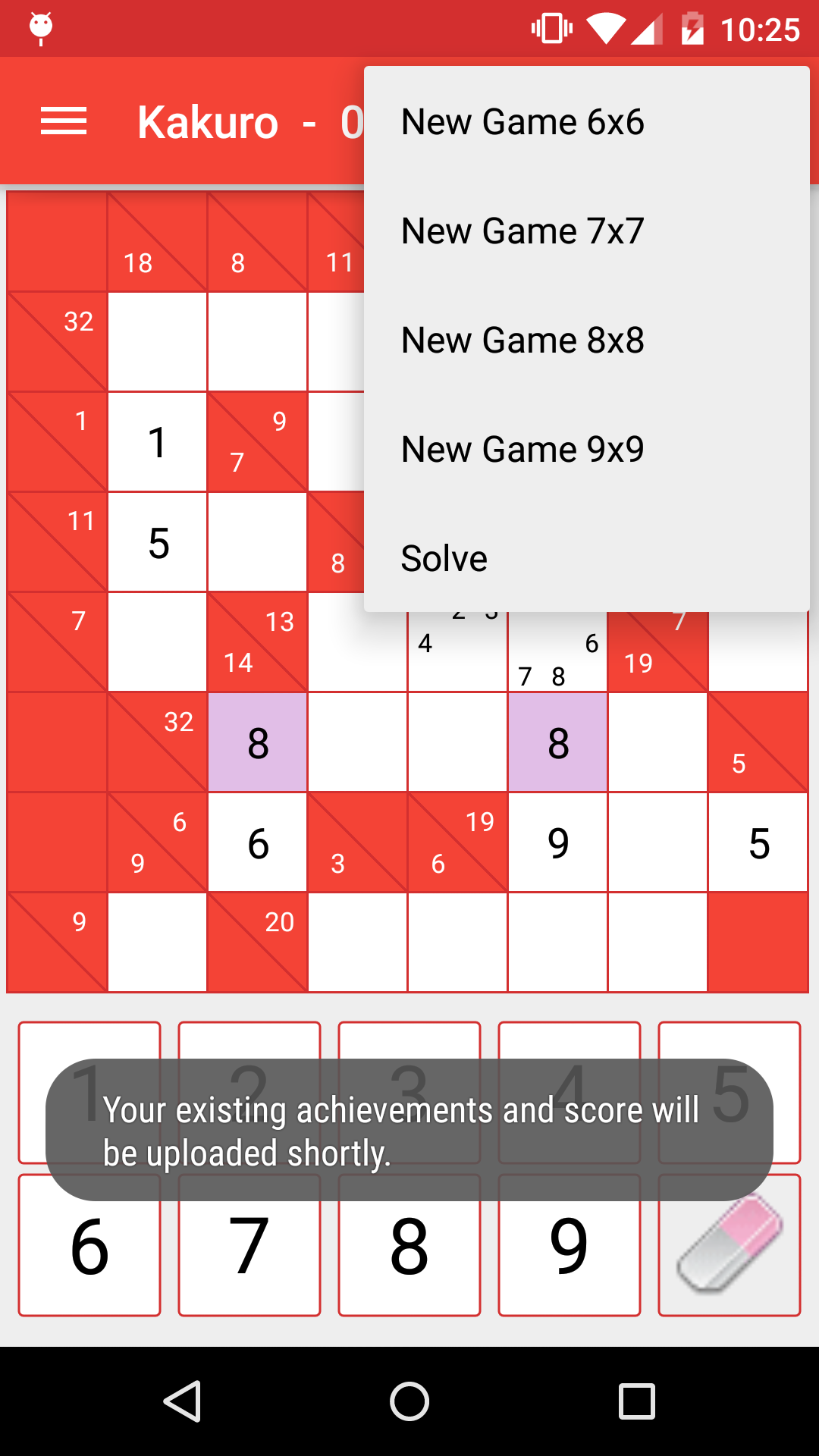Select number 8 on keypad

coord(409,1245)
